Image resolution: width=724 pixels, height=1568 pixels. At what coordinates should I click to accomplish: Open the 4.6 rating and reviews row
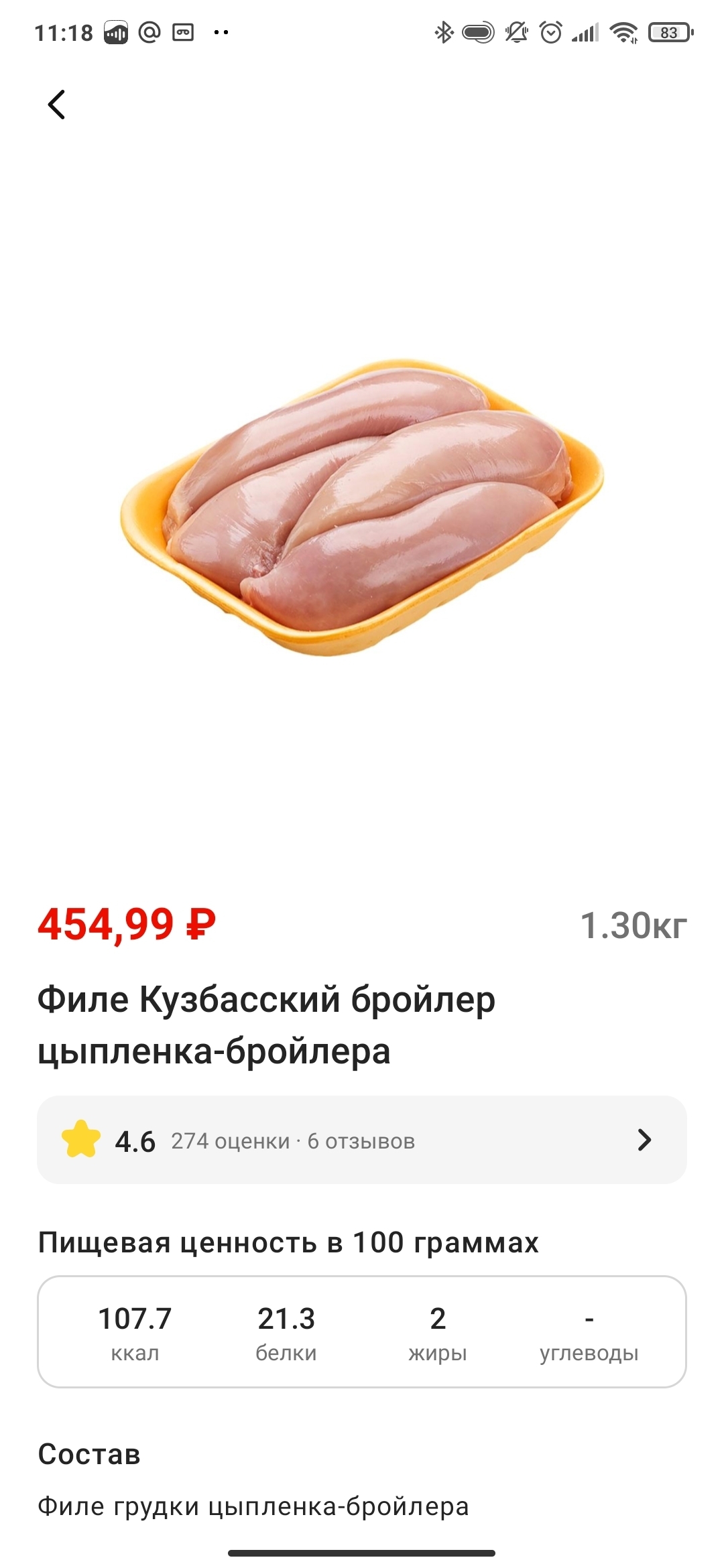[x=362, y=1140]
